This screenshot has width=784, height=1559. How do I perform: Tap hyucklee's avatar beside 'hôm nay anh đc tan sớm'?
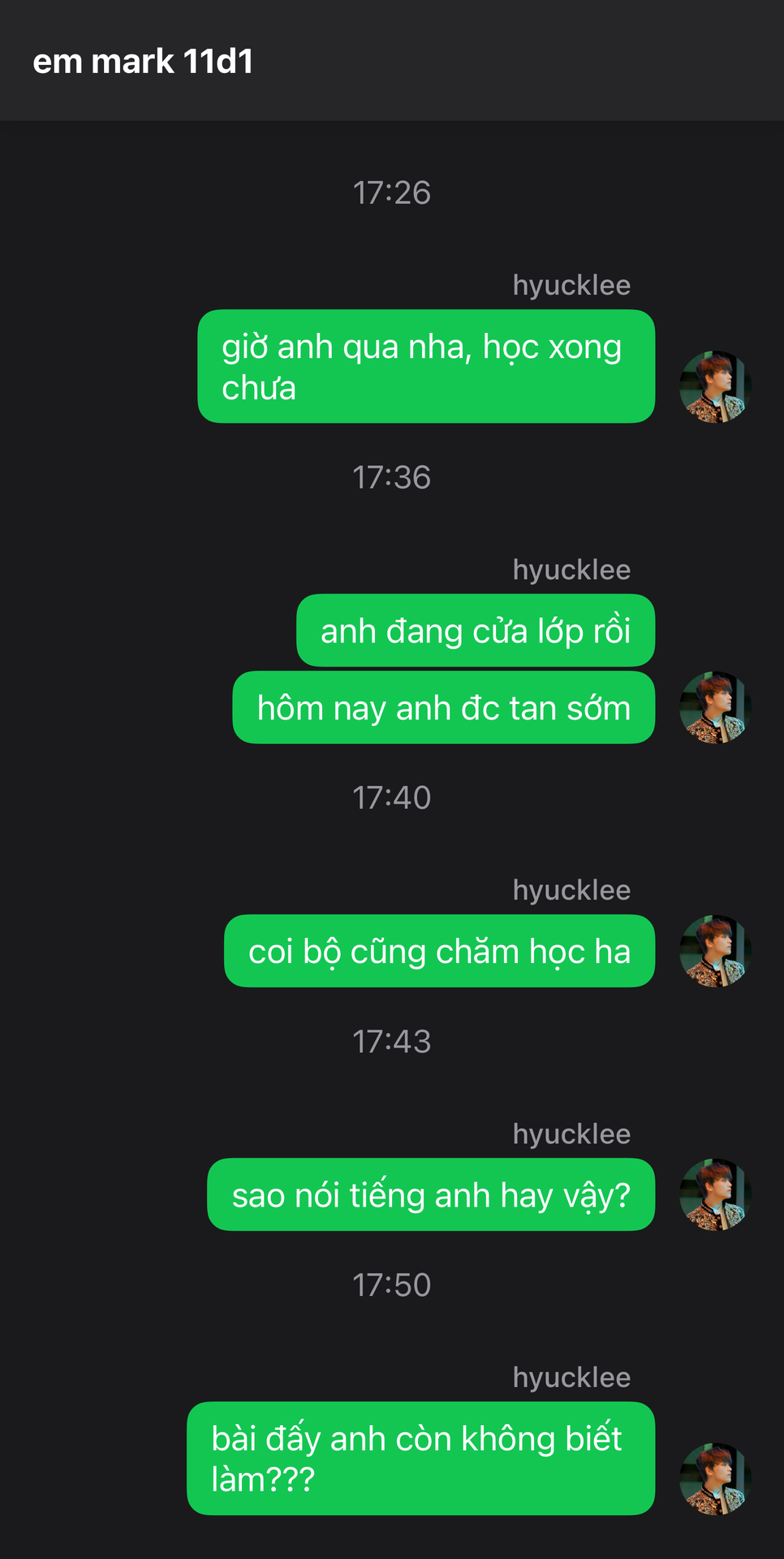click(x=715, y=707)
